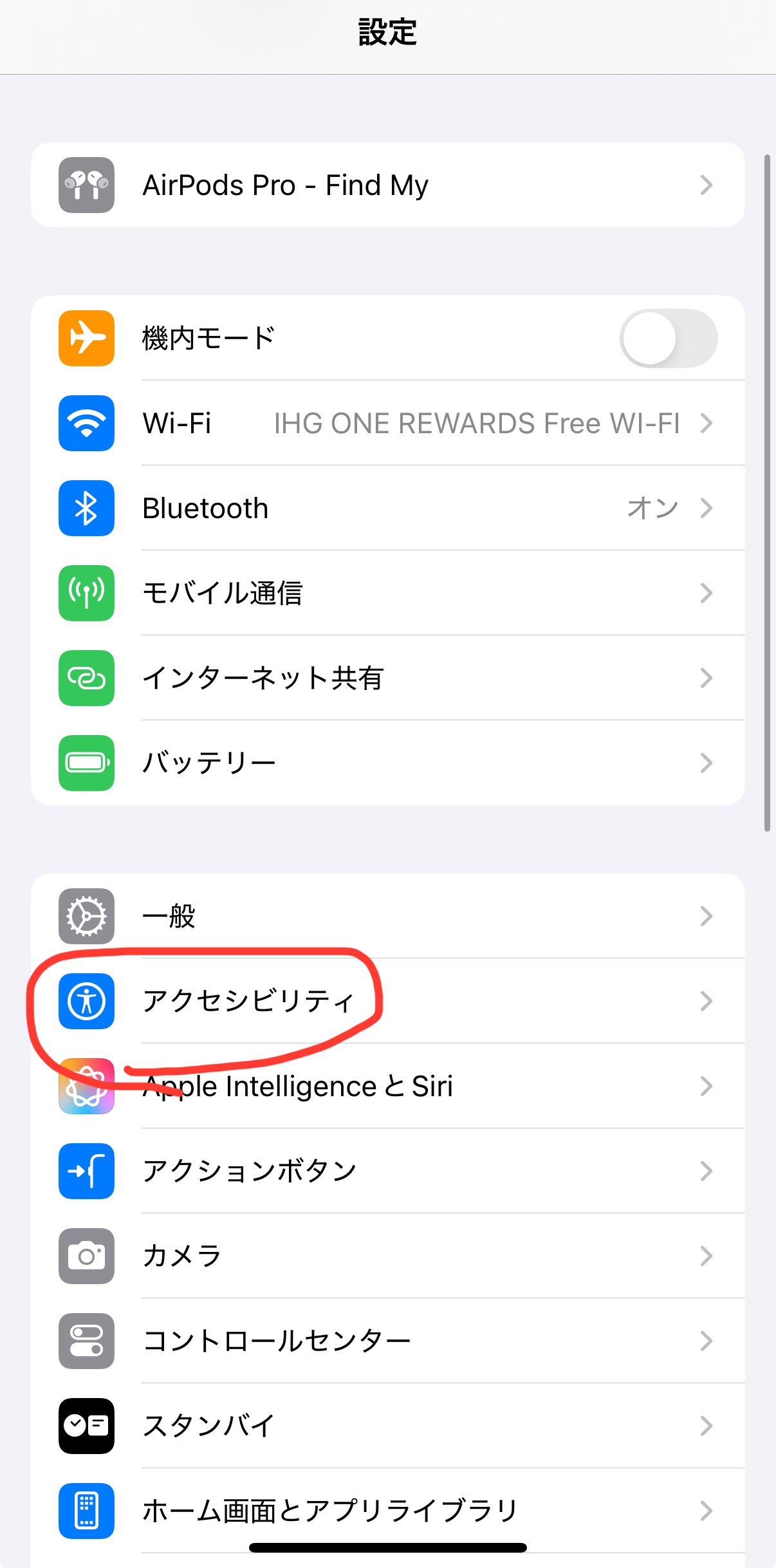Open Bluetooth settings
Viewport: 776px width, 1568px height.
(x=388, y=508)
